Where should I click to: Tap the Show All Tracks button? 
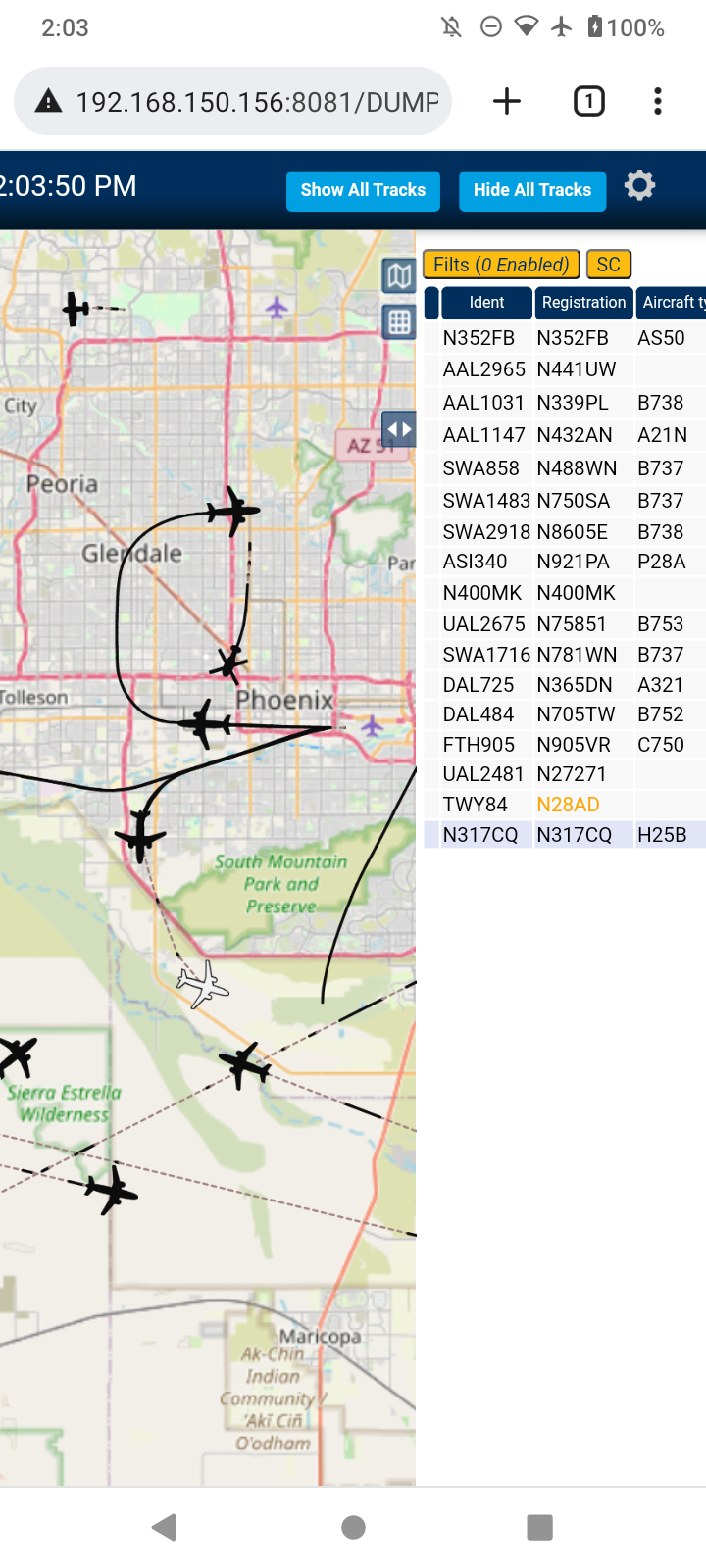coord(363,190)
